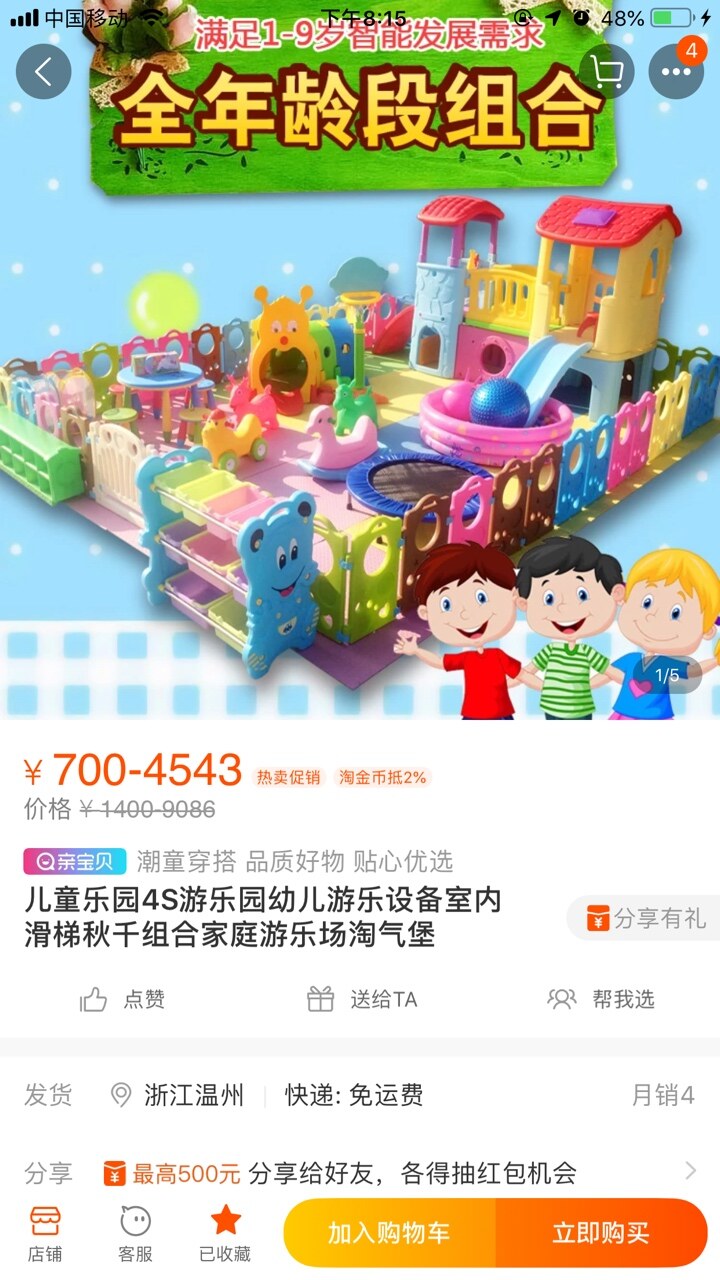
Task: Like the product with 点赞
Action: [x=122, y=999]
